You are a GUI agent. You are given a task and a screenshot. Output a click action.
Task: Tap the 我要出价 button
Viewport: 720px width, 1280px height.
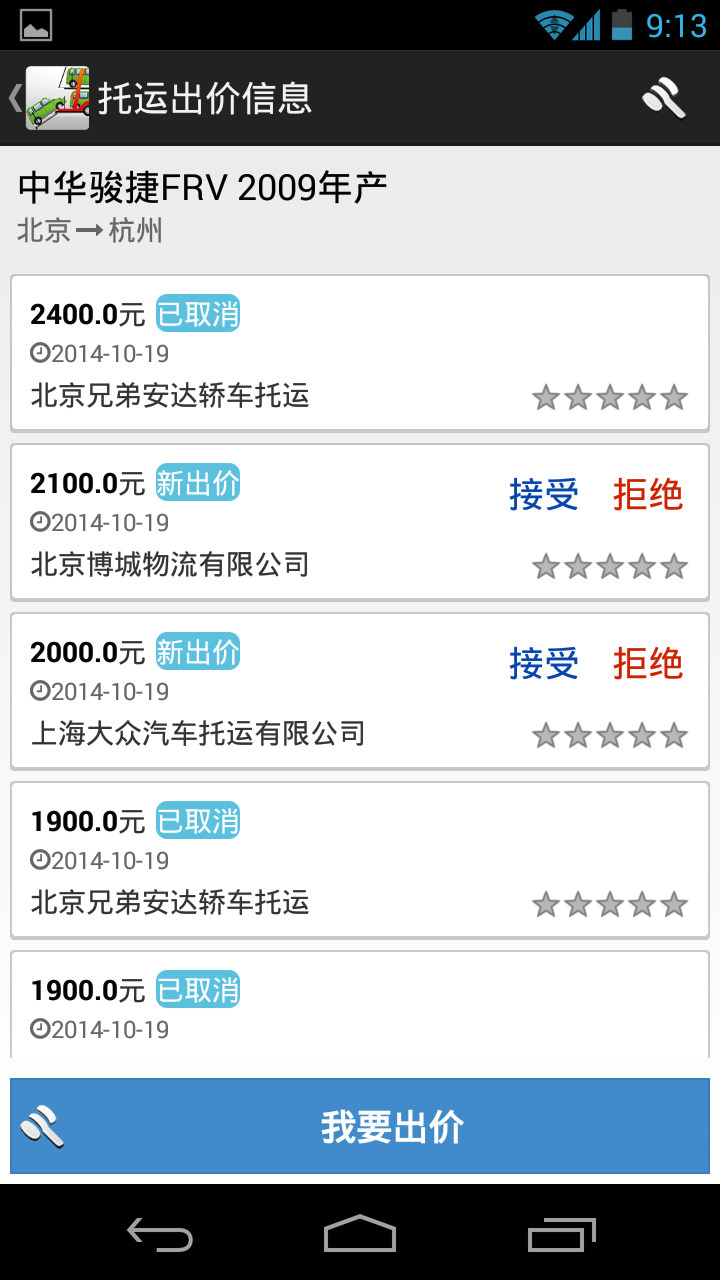360,1126
